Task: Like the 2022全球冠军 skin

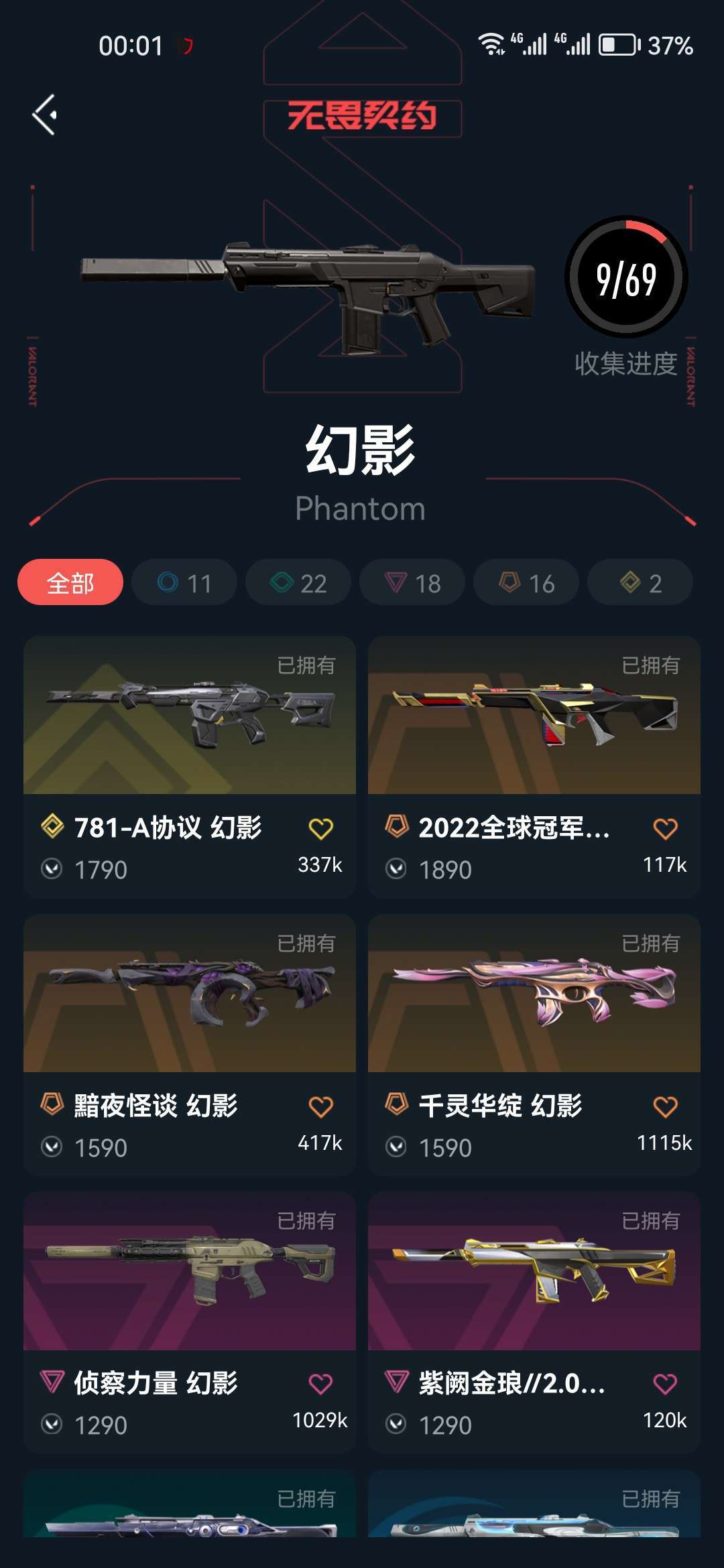Action: click(666, 829)
